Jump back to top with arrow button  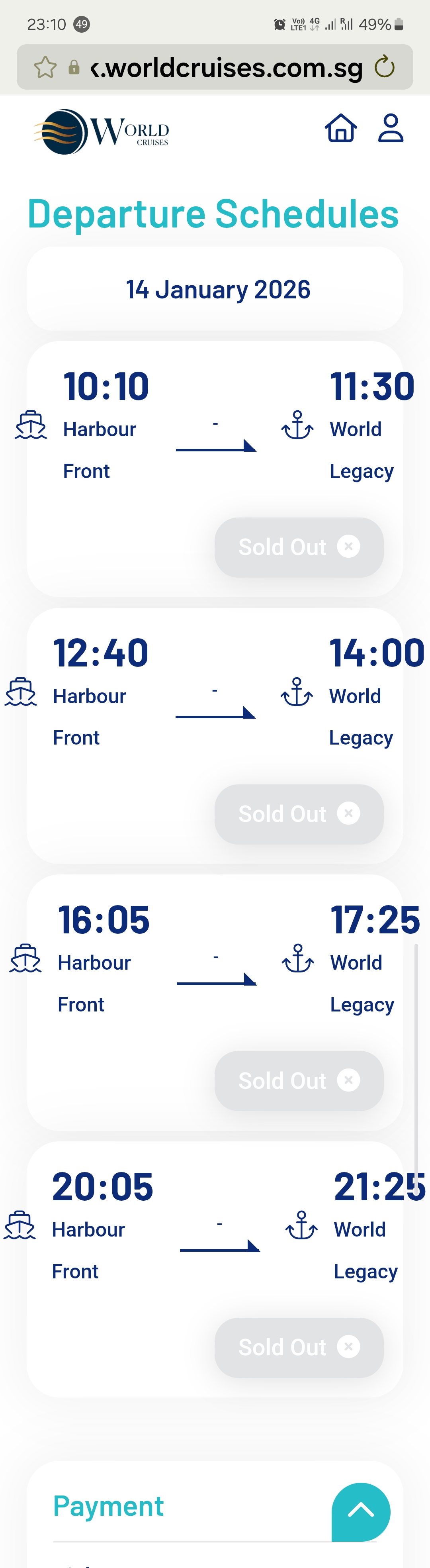point(361,1511)
